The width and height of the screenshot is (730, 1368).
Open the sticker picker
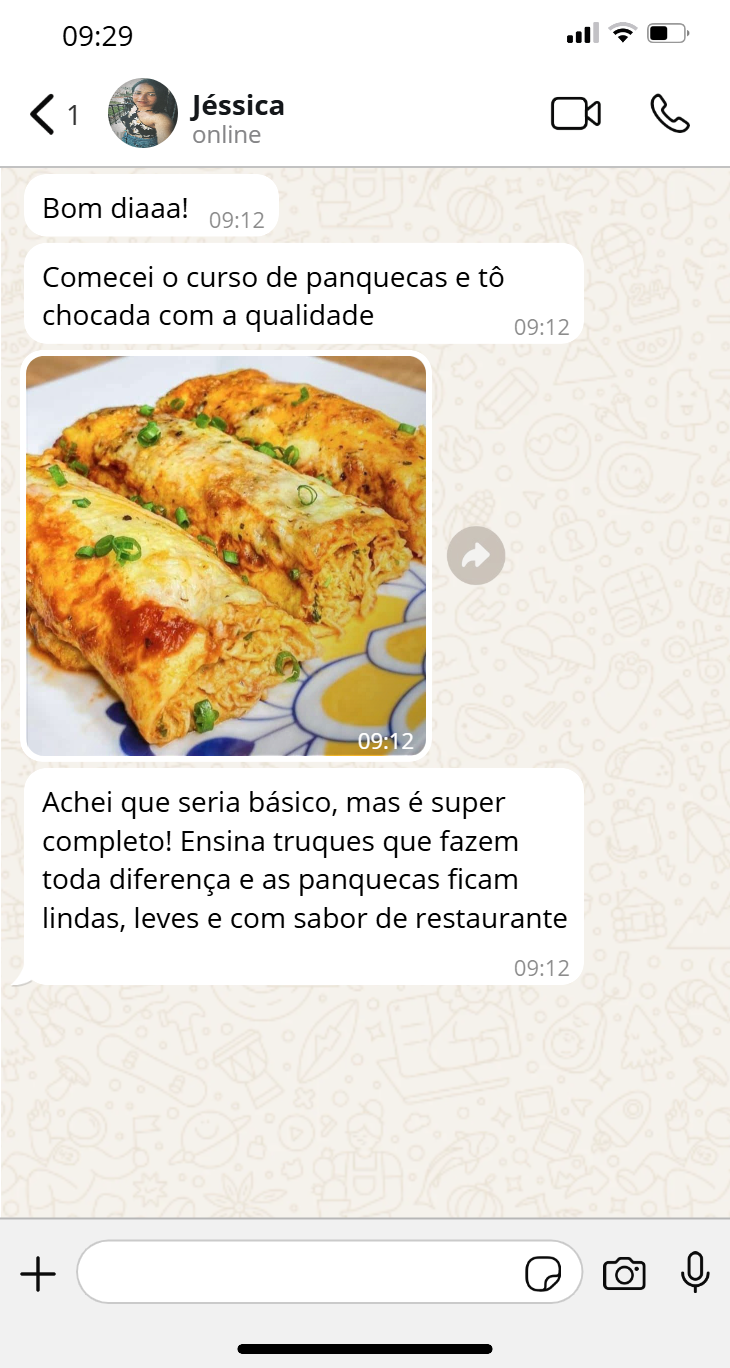(543, 1274)
